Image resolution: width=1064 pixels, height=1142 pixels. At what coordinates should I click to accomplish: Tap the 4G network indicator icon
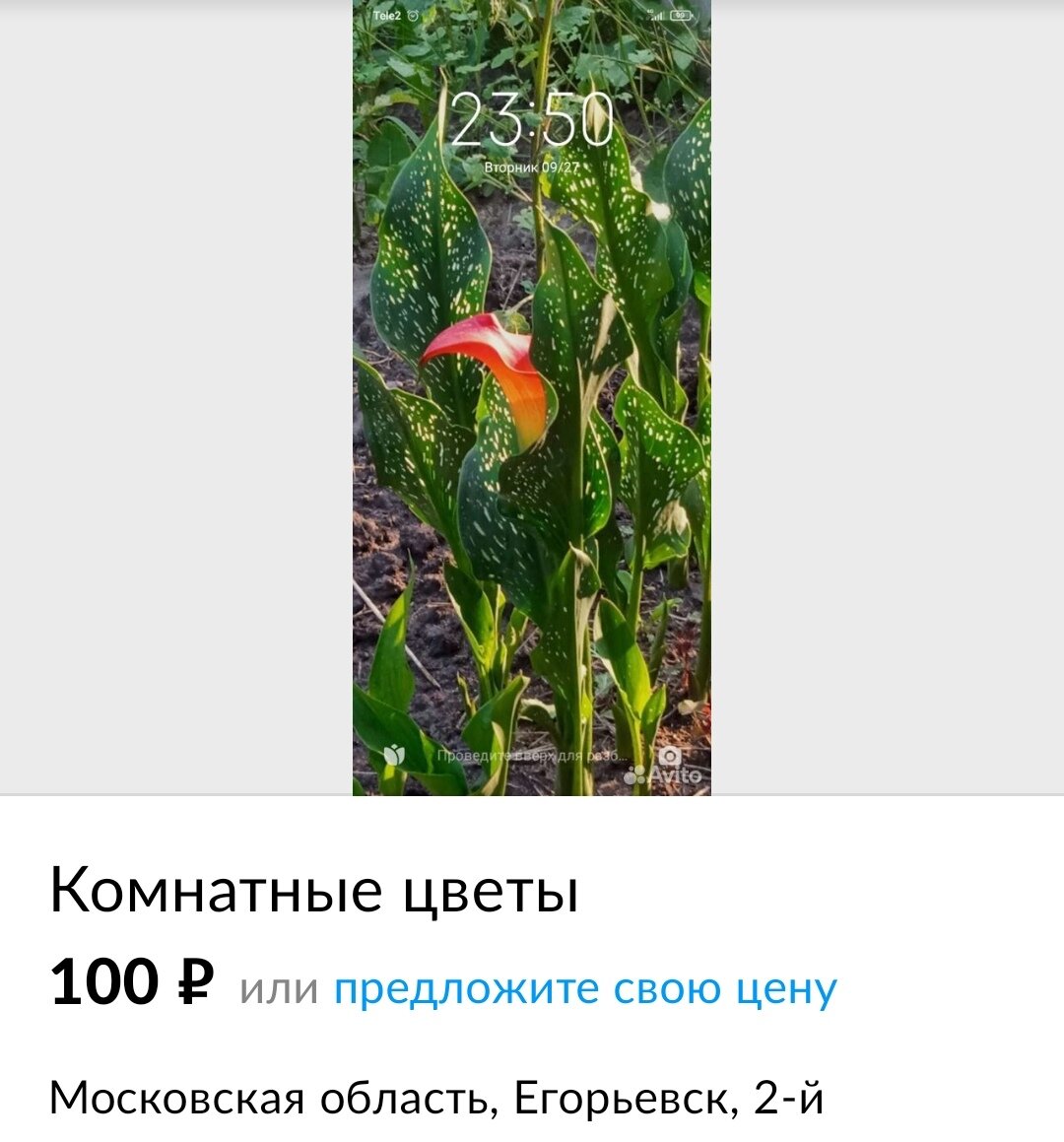pos(650,12)
